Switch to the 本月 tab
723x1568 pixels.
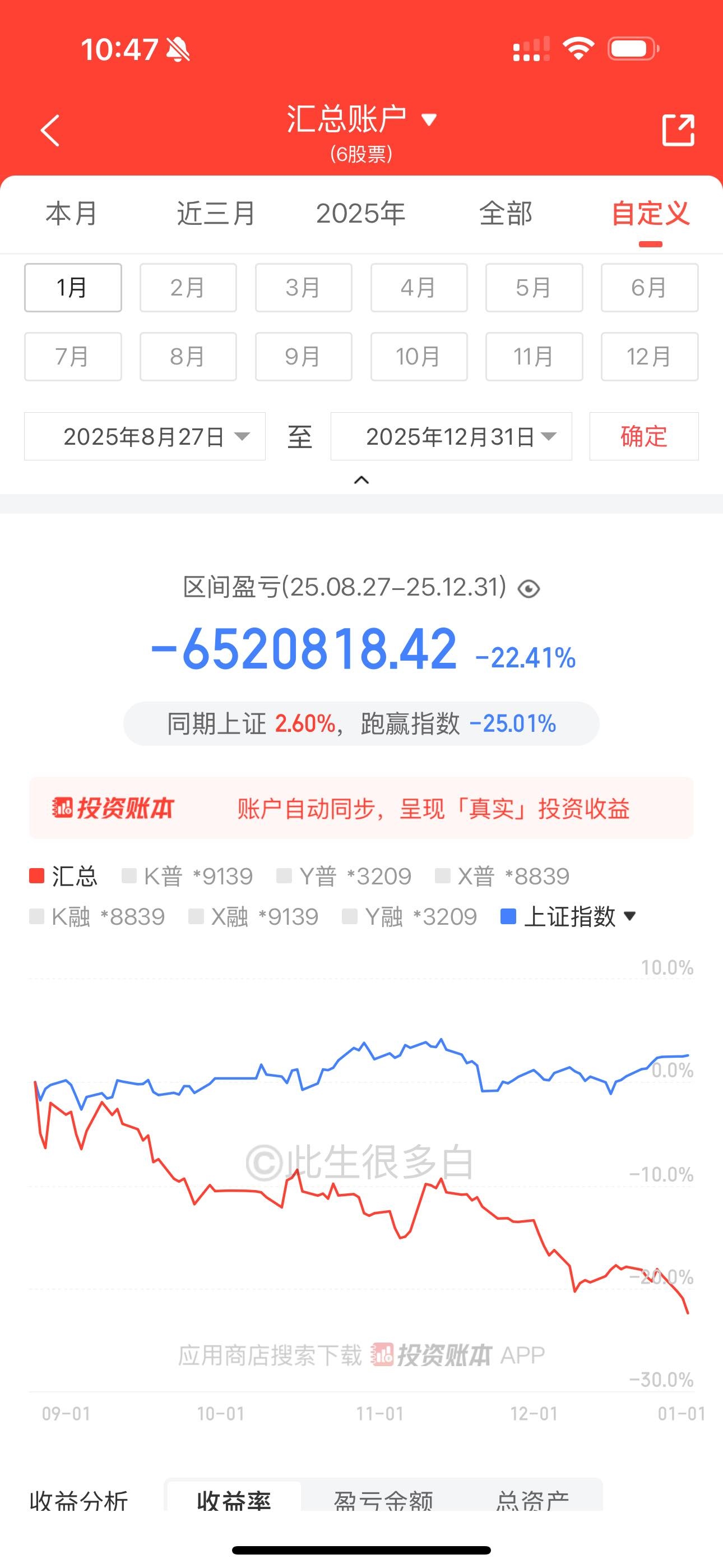coord(72,214)
